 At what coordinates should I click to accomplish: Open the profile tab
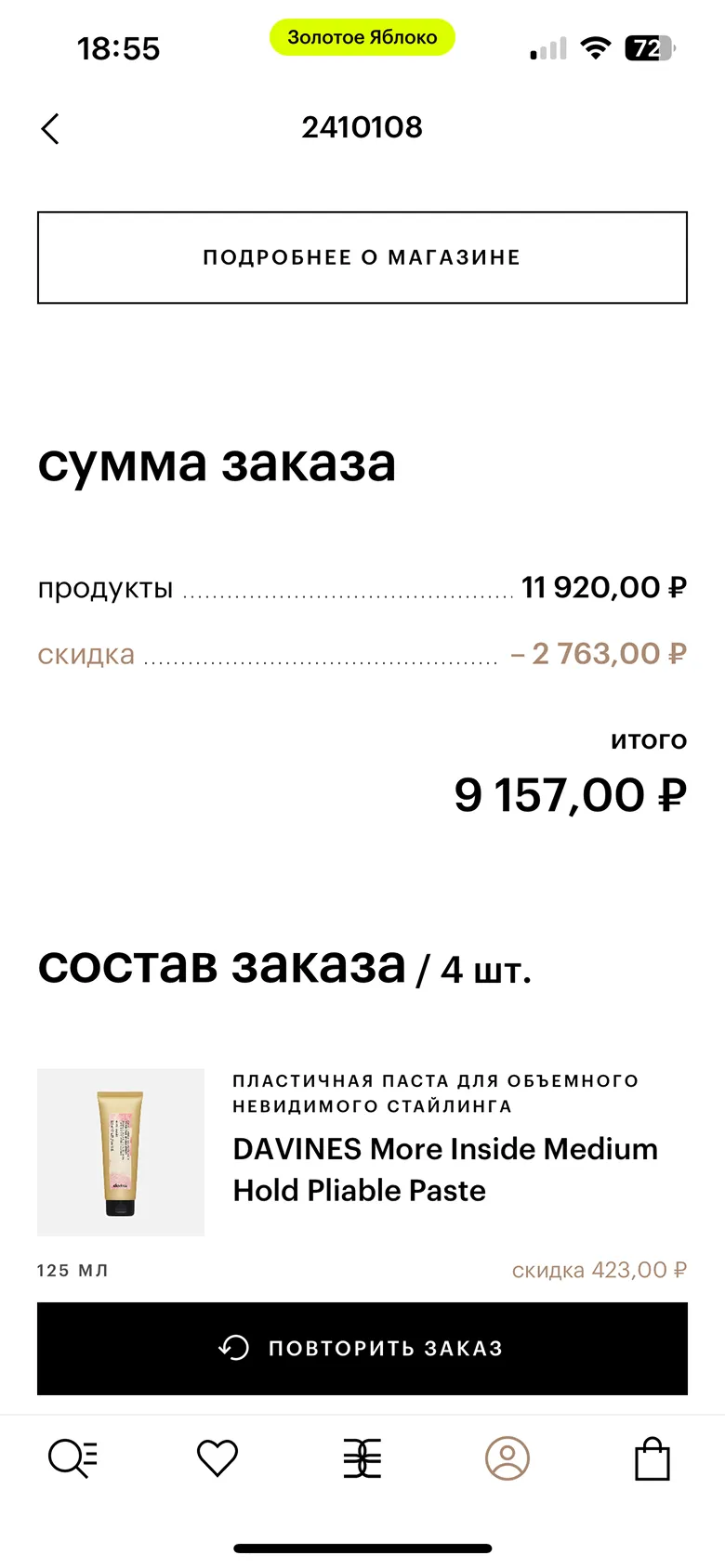[x=507, y=1457]
